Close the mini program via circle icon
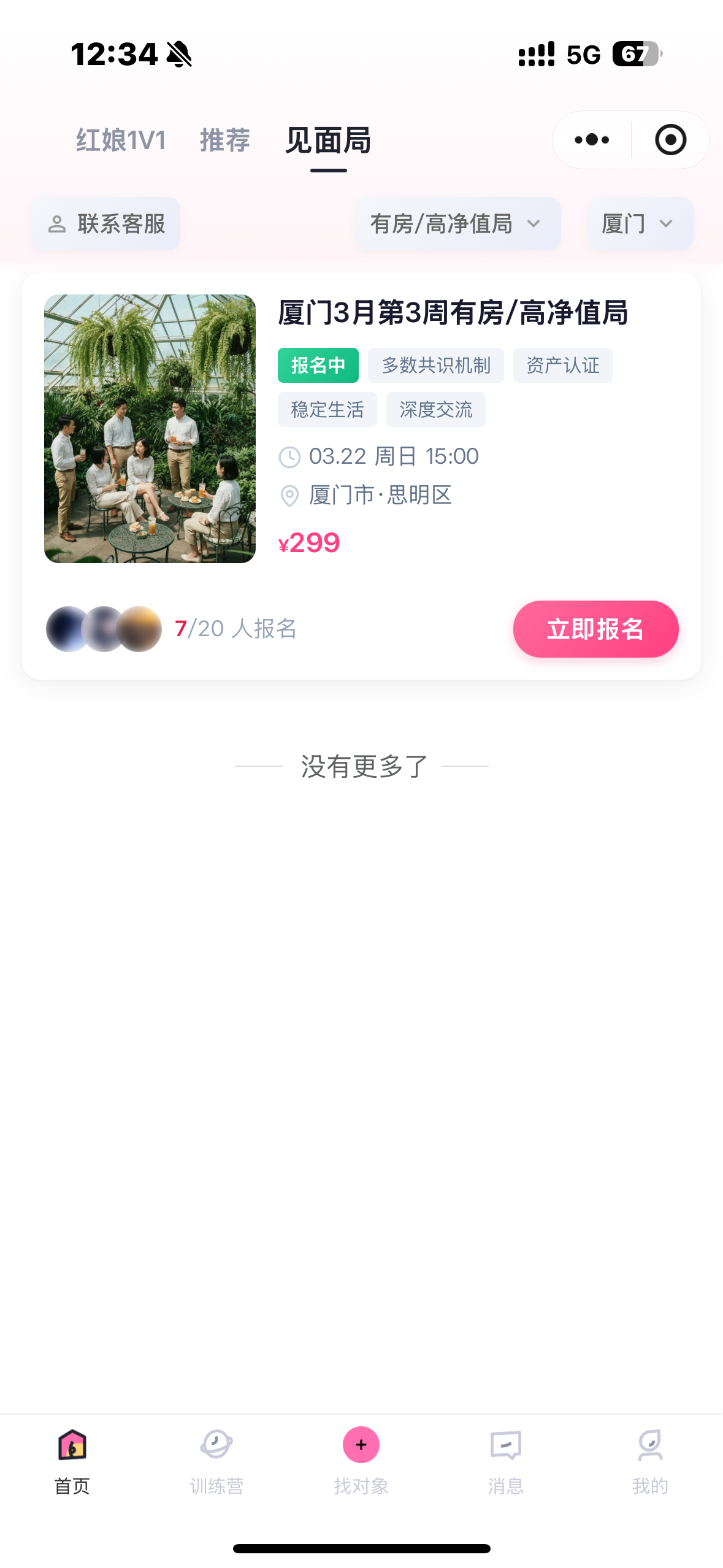The height and width of the screenshot is (1568, 723). [x=670, y=140]
